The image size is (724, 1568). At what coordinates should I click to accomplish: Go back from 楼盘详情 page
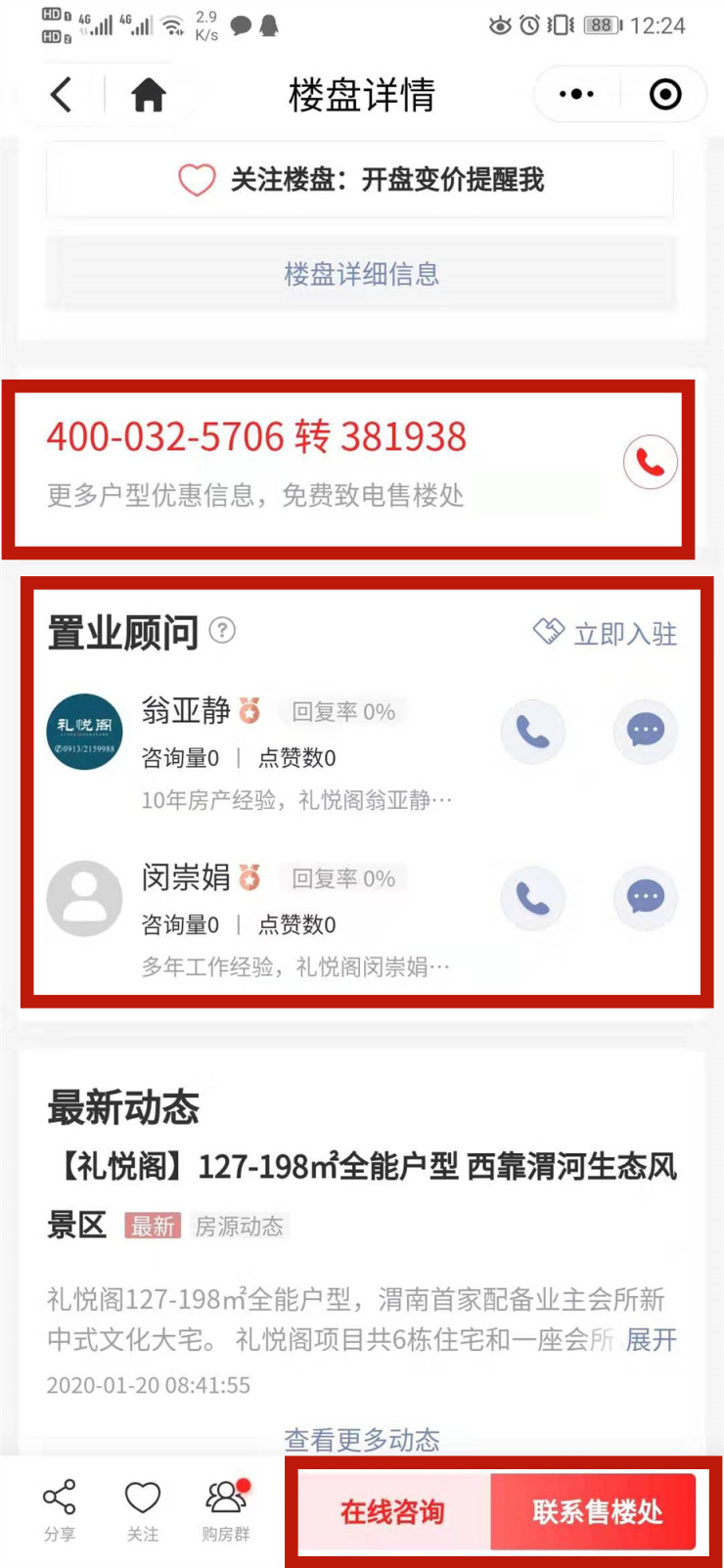tap(62, 95)
